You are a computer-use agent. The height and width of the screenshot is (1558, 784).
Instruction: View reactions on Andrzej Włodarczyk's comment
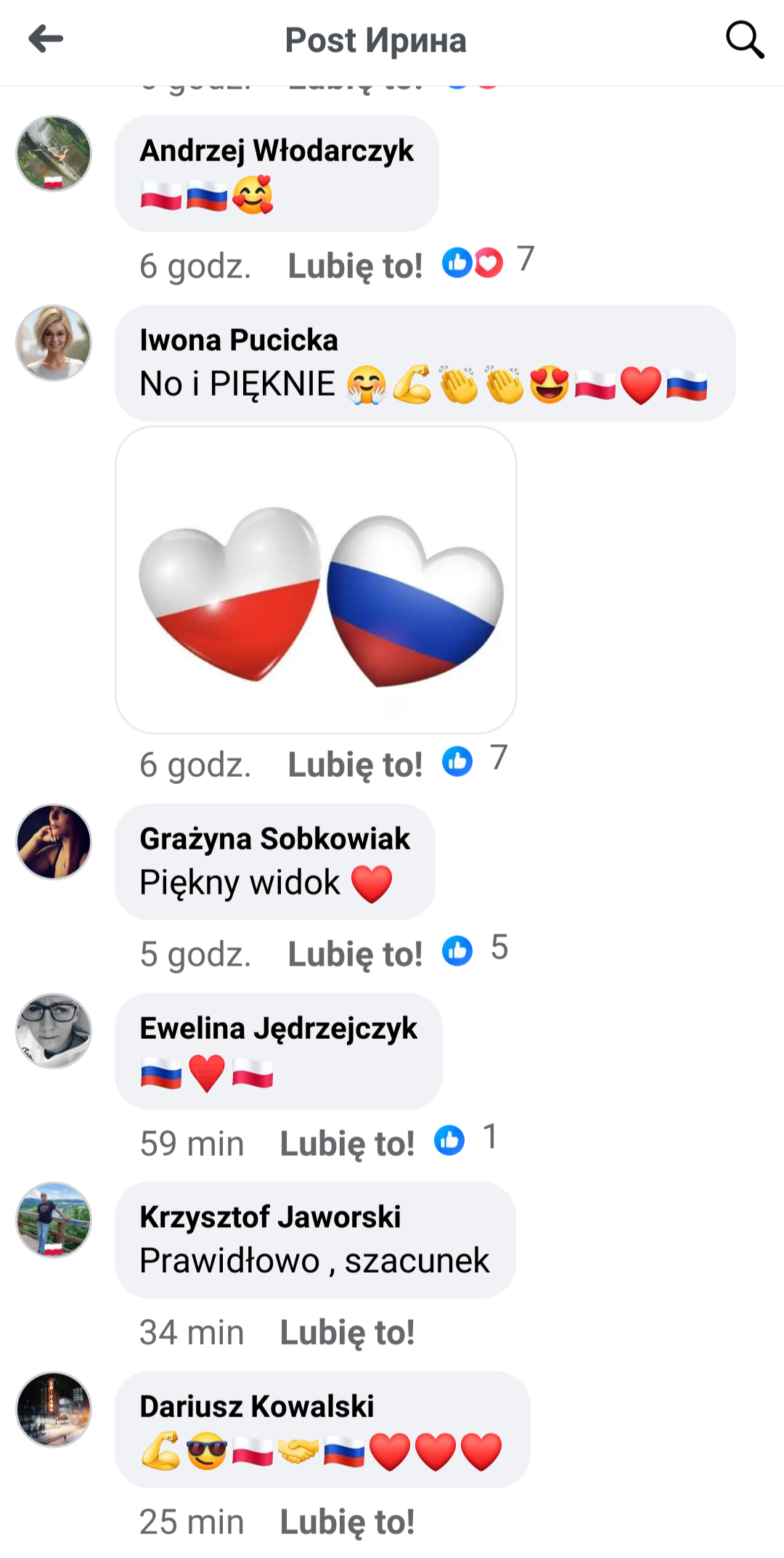click(x=488, y=263)
